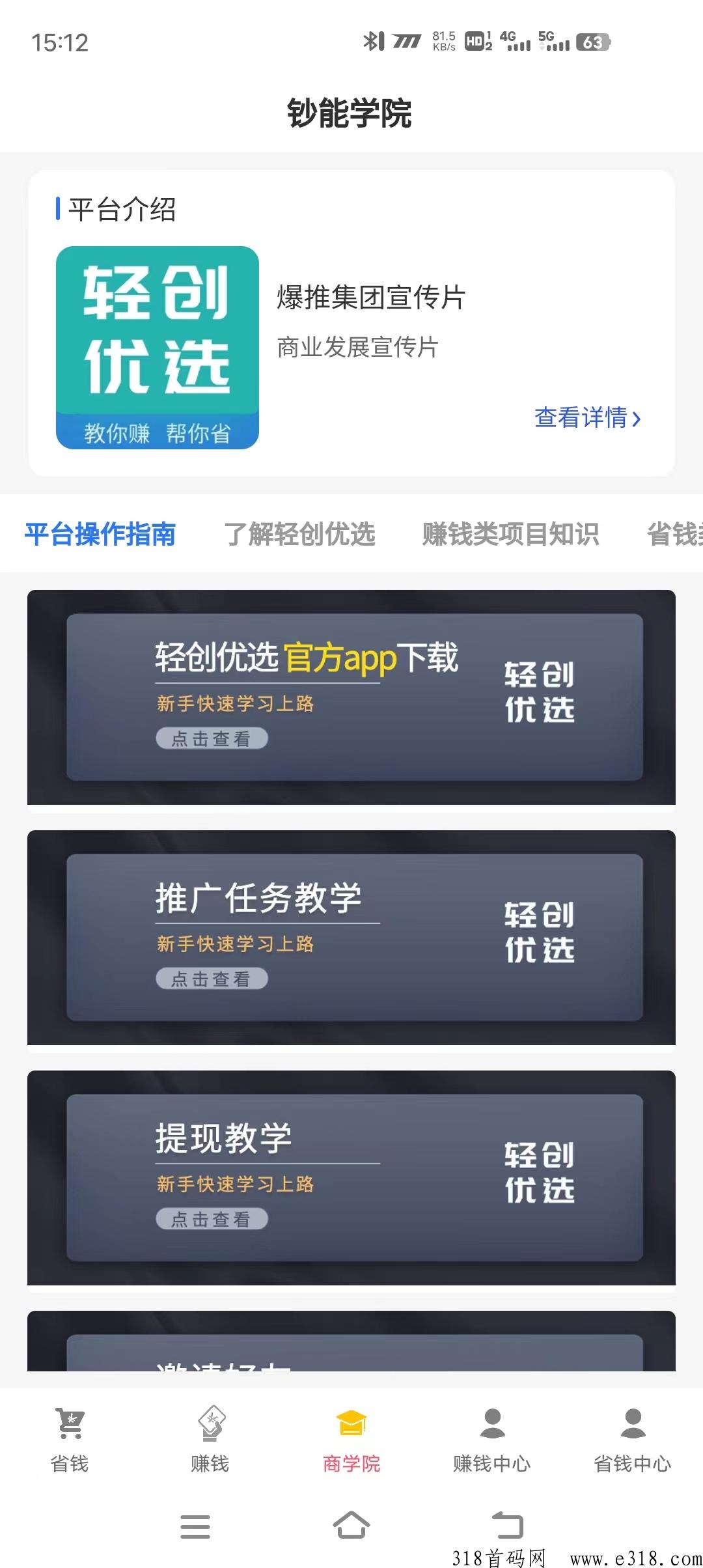Open the 推广任务教学 tutorial card
Image resolution: width=703 pixels, height=1568 pixels.
[x=351, y=937]
